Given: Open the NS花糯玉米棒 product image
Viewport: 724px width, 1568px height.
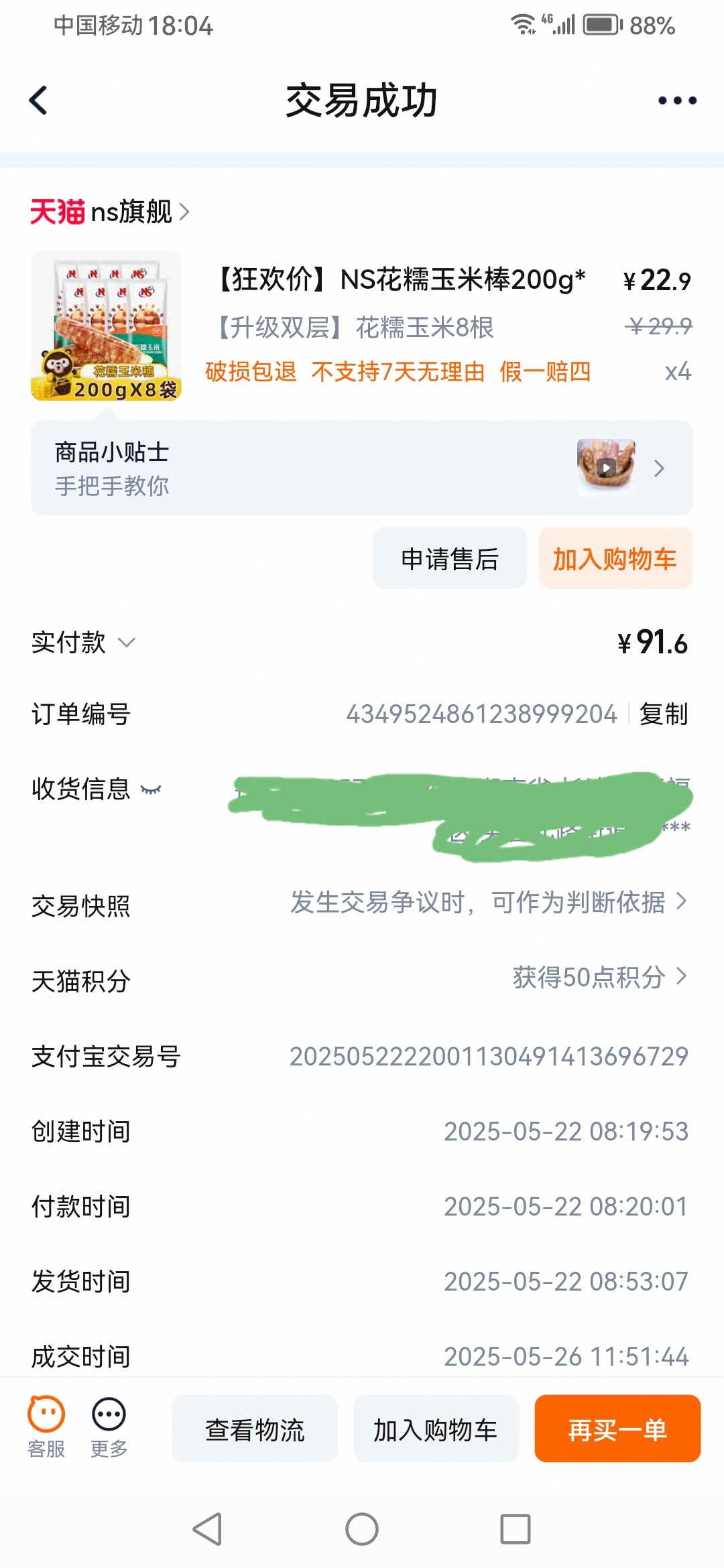Looking at the screenshot, I should pos(106,326).
